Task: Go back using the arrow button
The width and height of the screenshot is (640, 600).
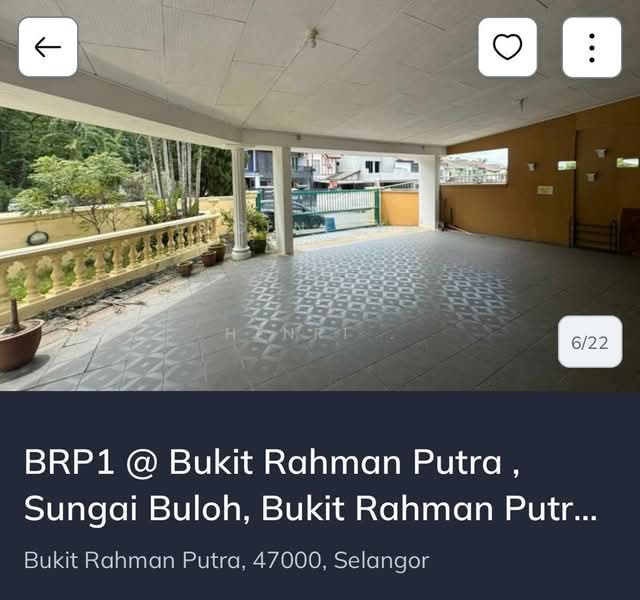Action: (48, 47)
